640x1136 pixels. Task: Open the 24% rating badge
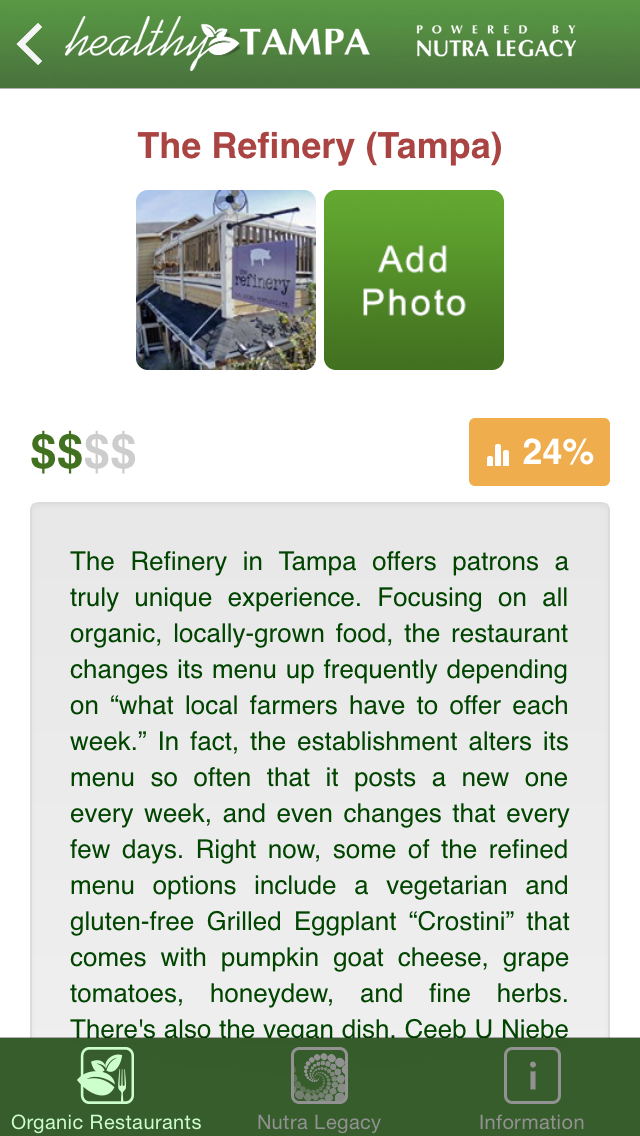tap(539, 452)
